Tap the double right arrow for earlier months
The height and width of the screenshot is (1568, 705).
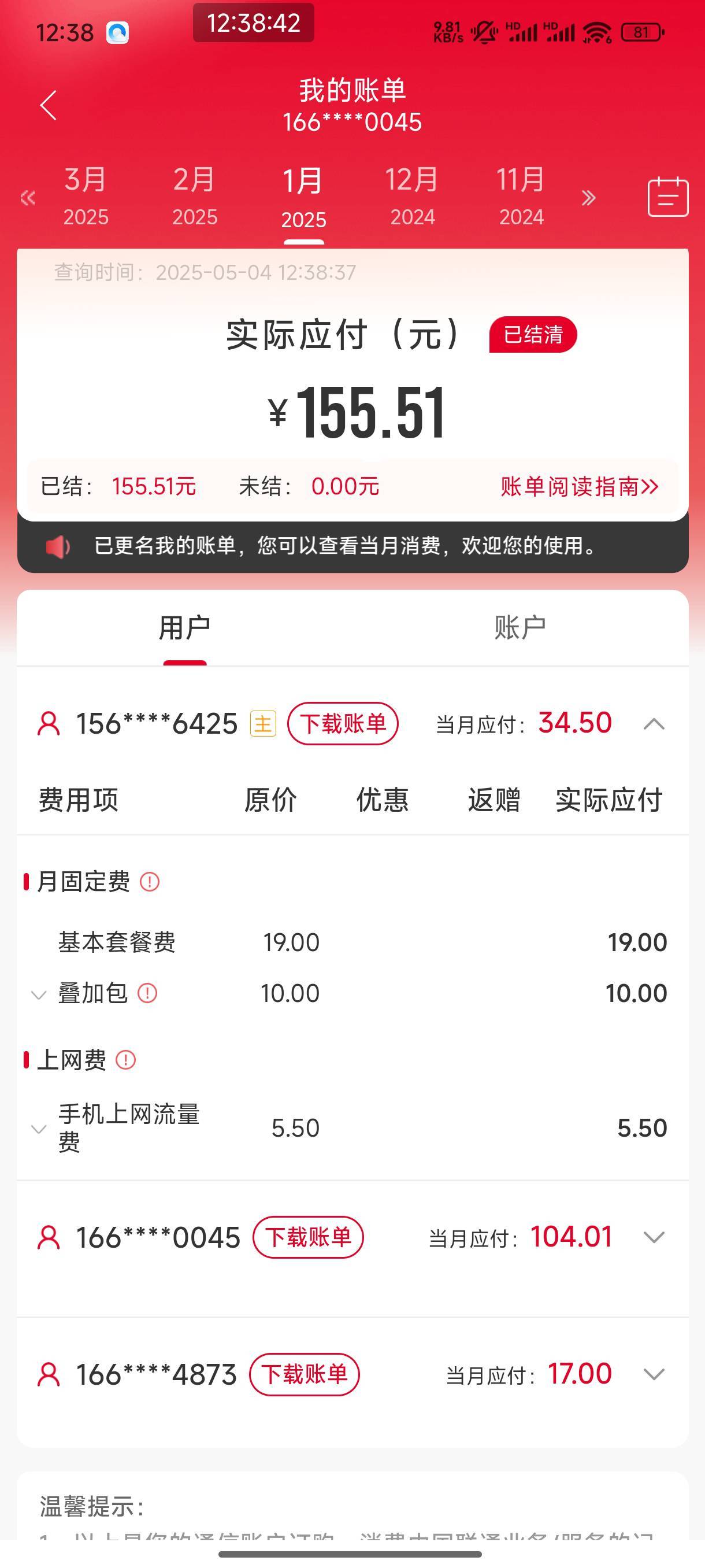coord(588,197)
